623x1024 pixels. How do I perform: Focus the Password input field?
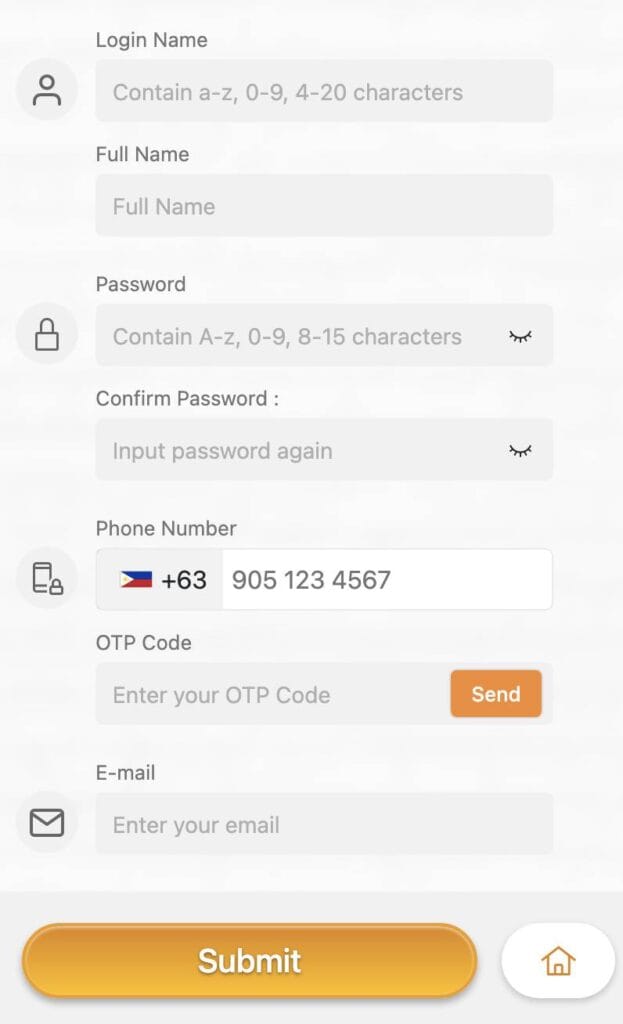[300, 336]
